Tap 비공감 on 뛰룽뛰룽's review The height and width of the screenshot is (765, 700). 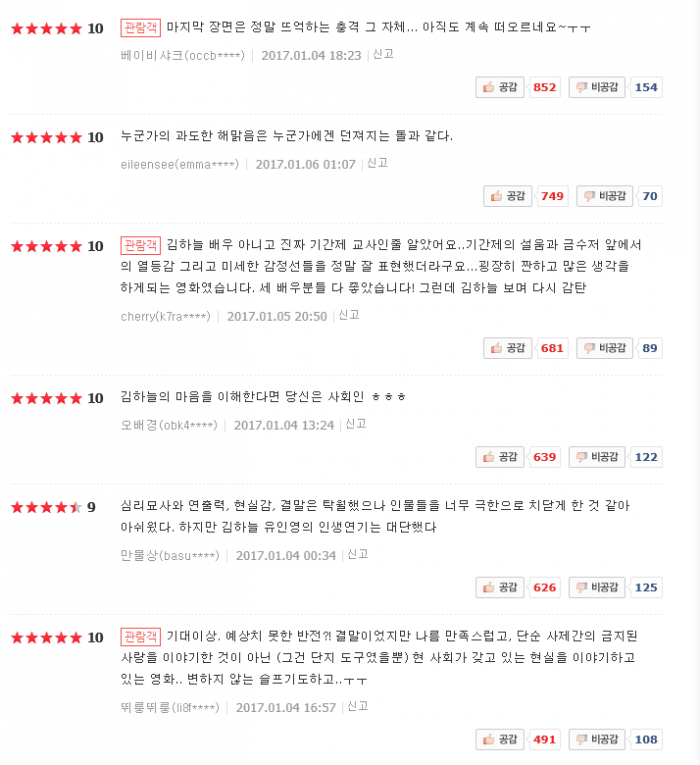coord(598,739)
